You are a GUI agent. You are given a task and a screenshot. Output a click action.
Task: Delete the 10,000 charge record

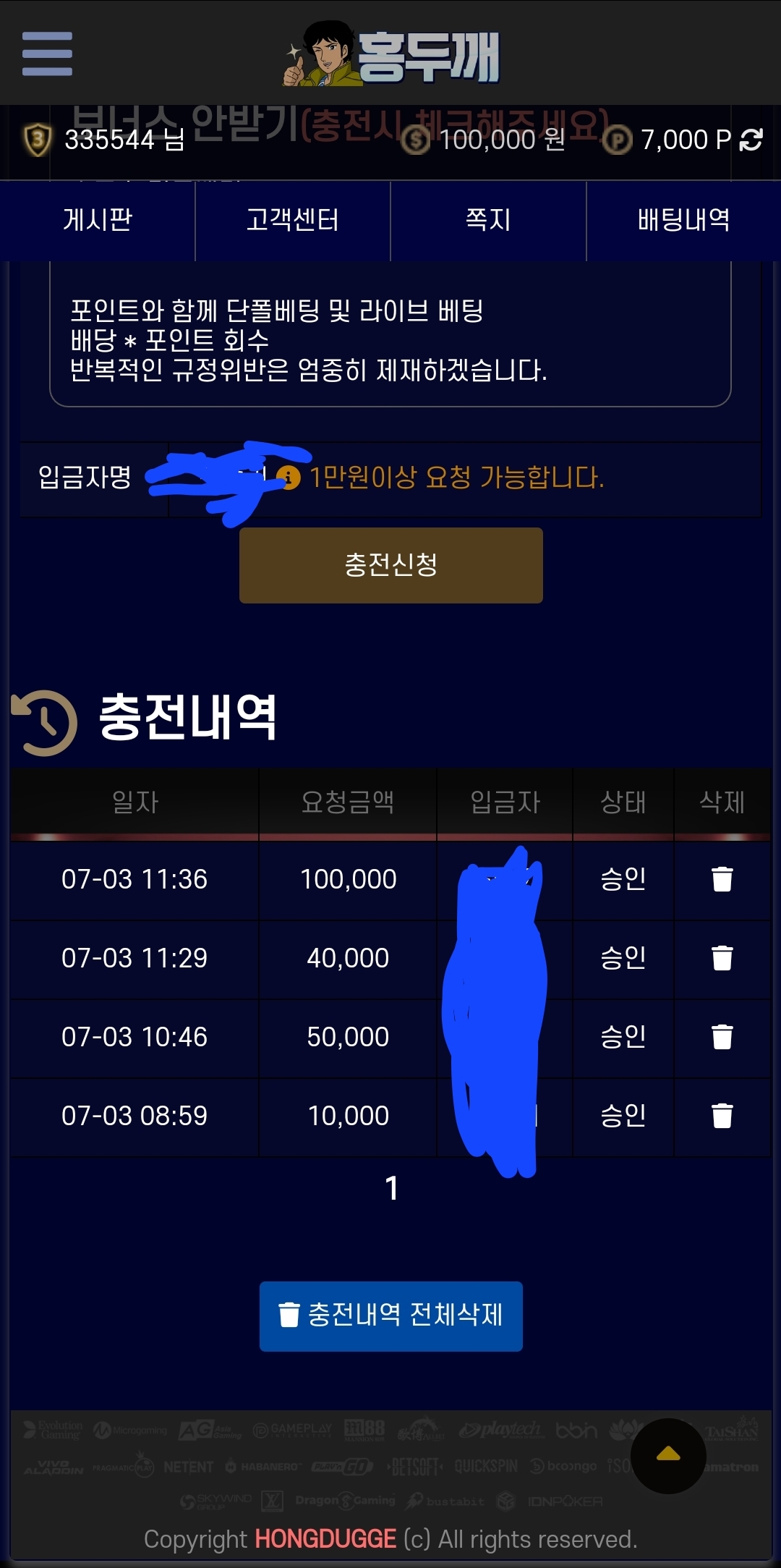(x=722, y=1116)
